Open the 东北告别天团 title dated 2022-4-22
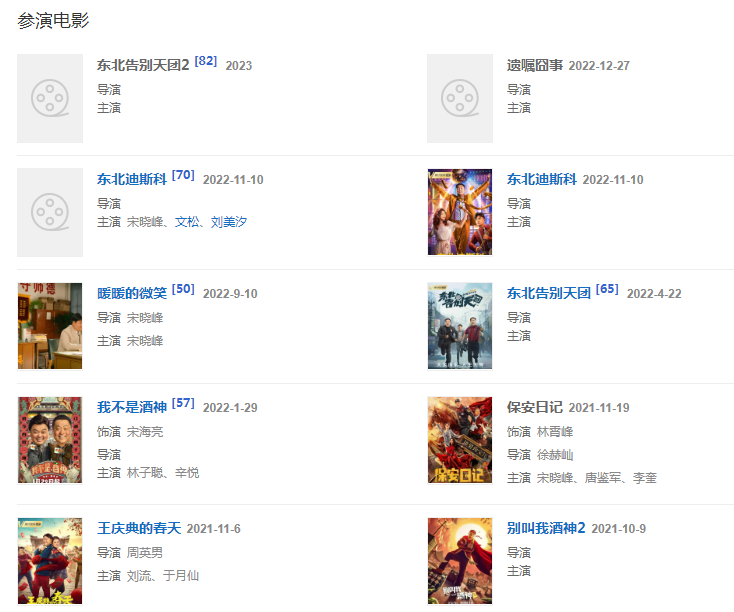 pos(549,294)
